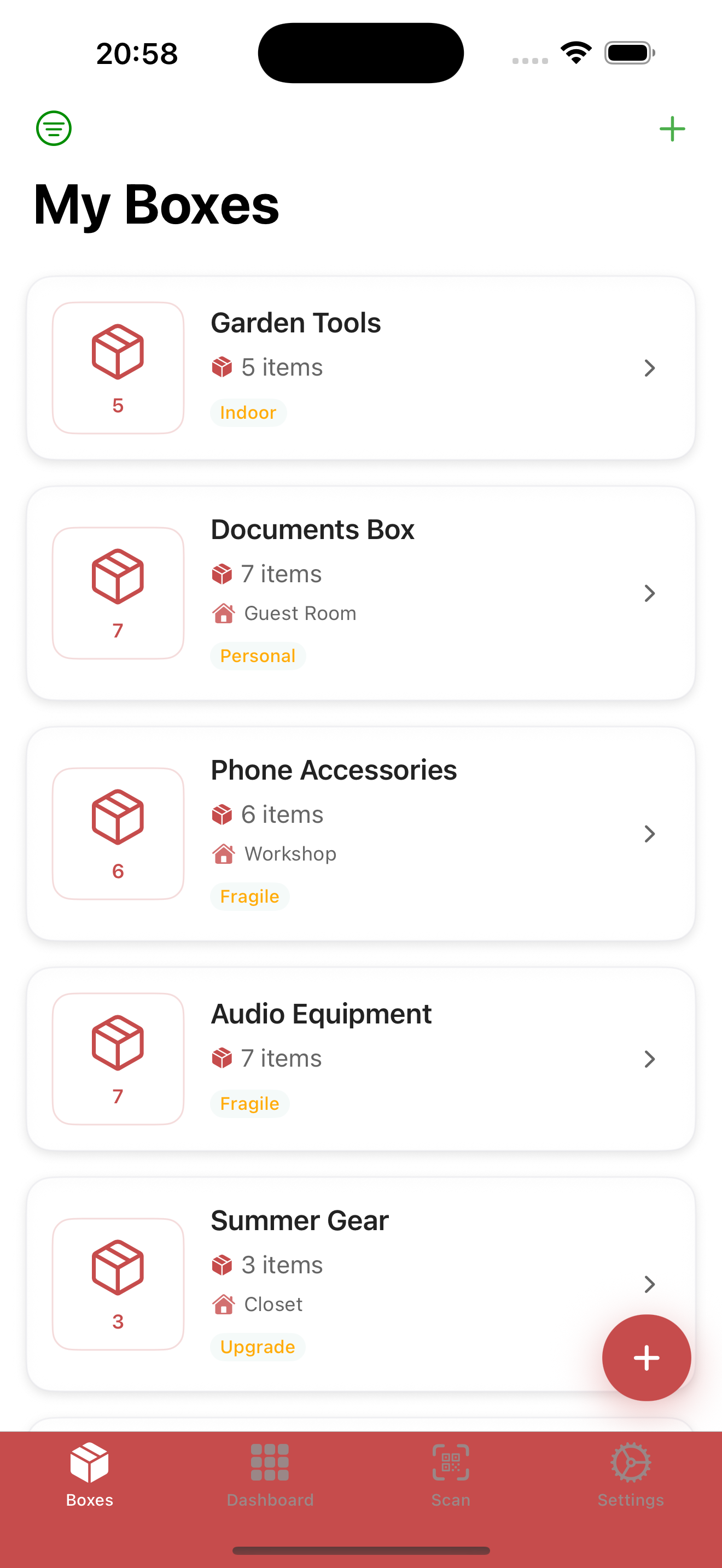
Task: Tap the Upgrade badge on Summer Gear
Action: pyautogui.click(x=257, y=1347)
